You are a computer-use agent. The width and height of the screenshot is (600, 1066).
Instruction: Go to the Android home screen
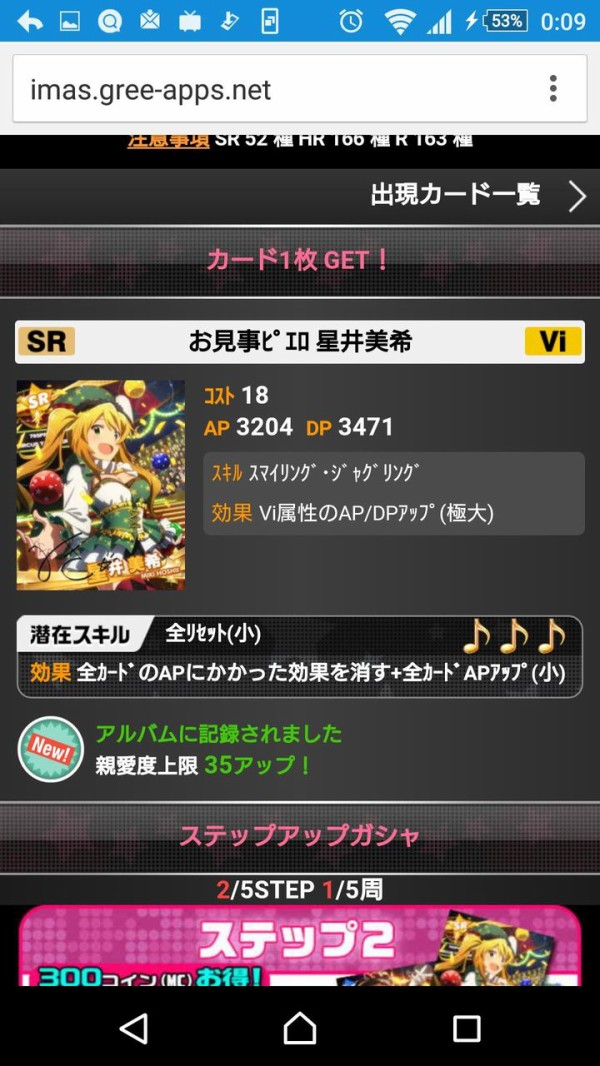click(x=300, y=1027)
